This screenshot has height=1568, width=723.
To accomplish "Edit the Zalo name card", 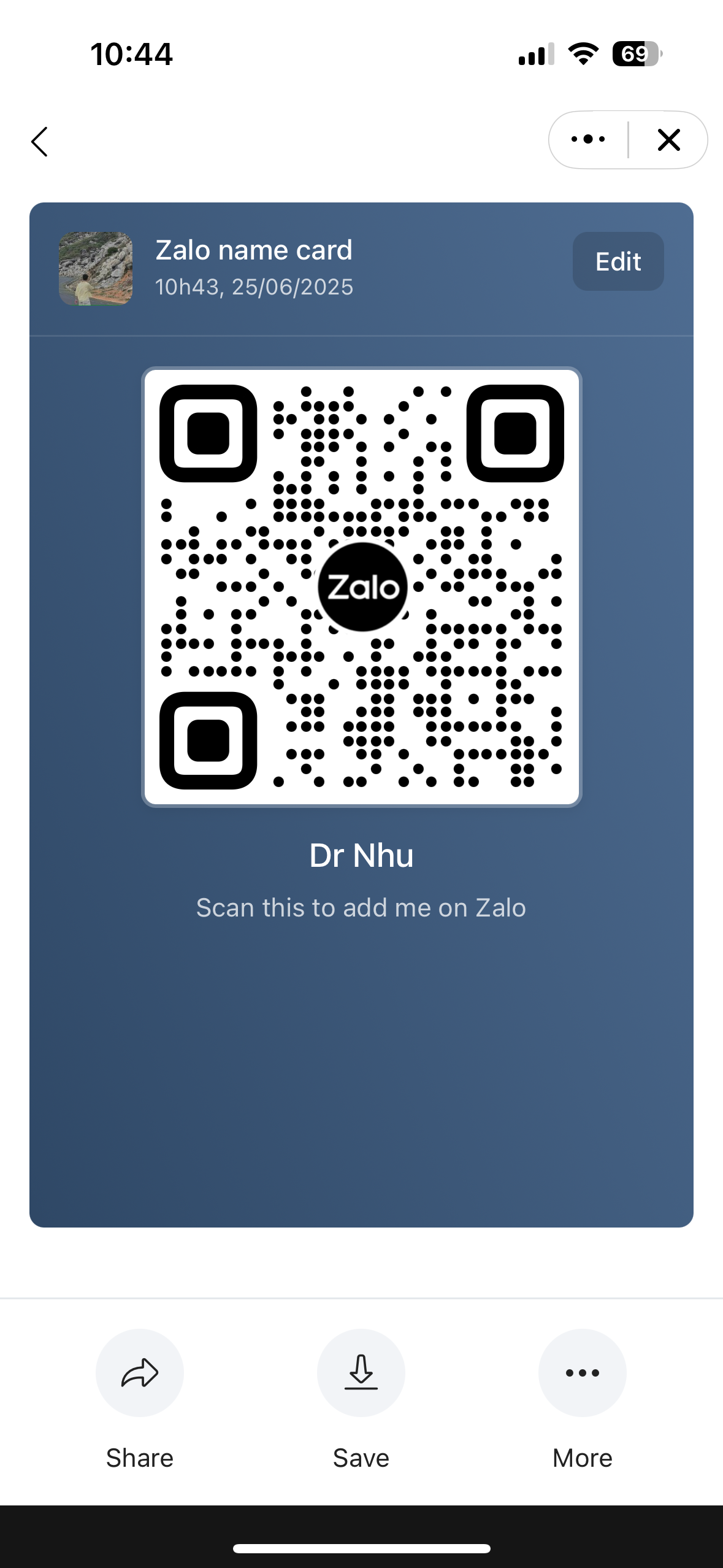I will (618, 261).
